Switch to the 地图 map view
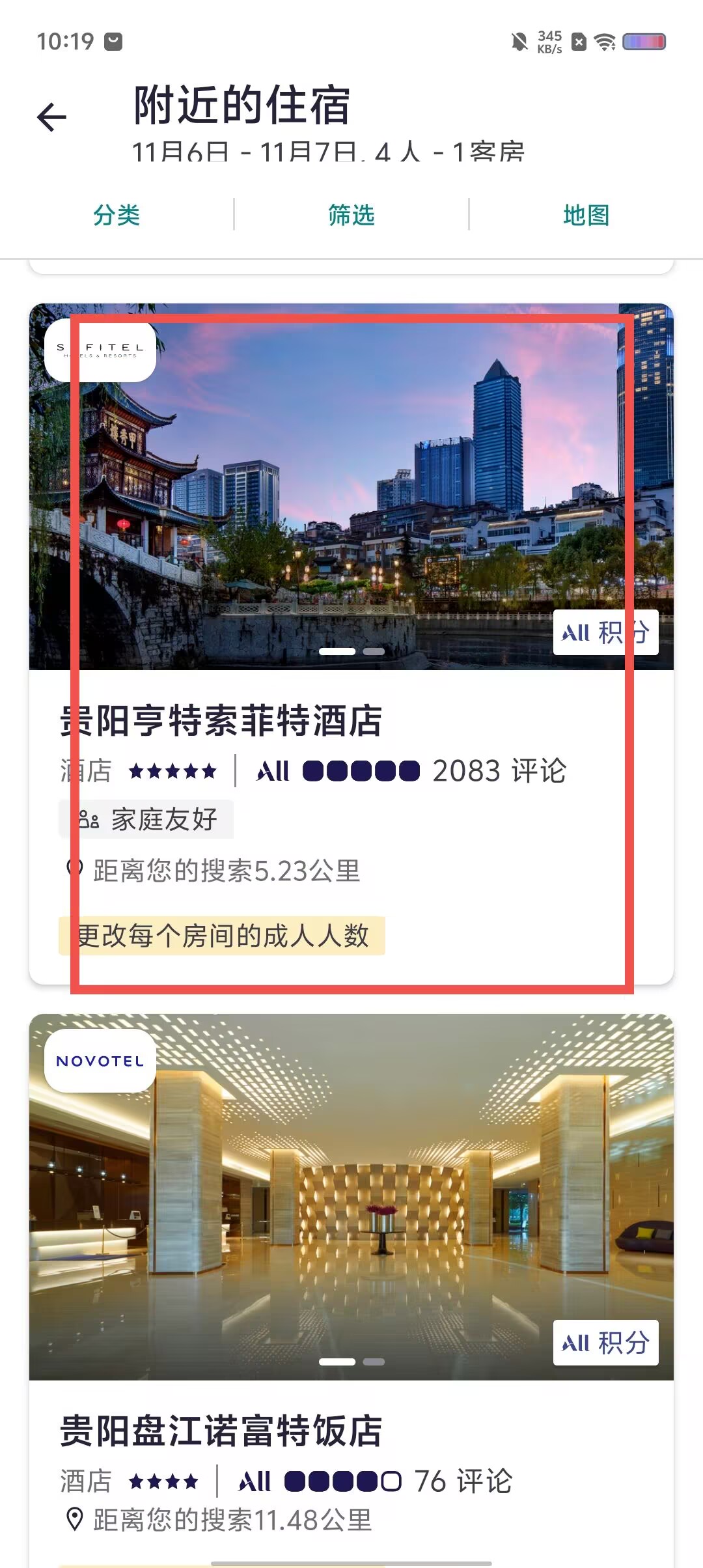703x1568 pixels. [x=586, y=215]
